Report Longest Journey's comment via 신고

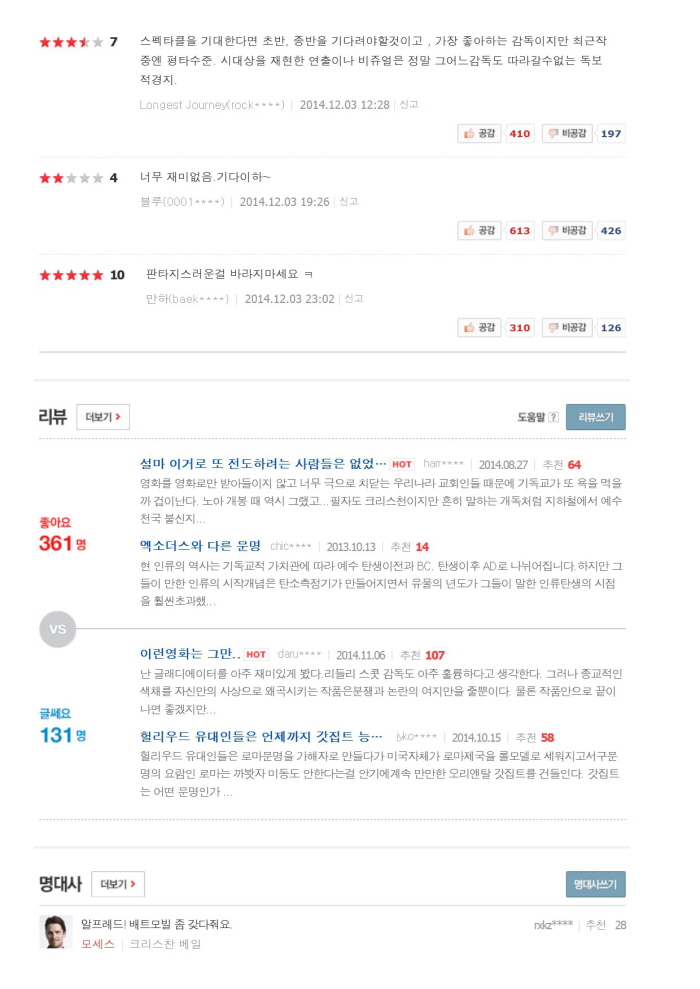(x=409, y=105)
